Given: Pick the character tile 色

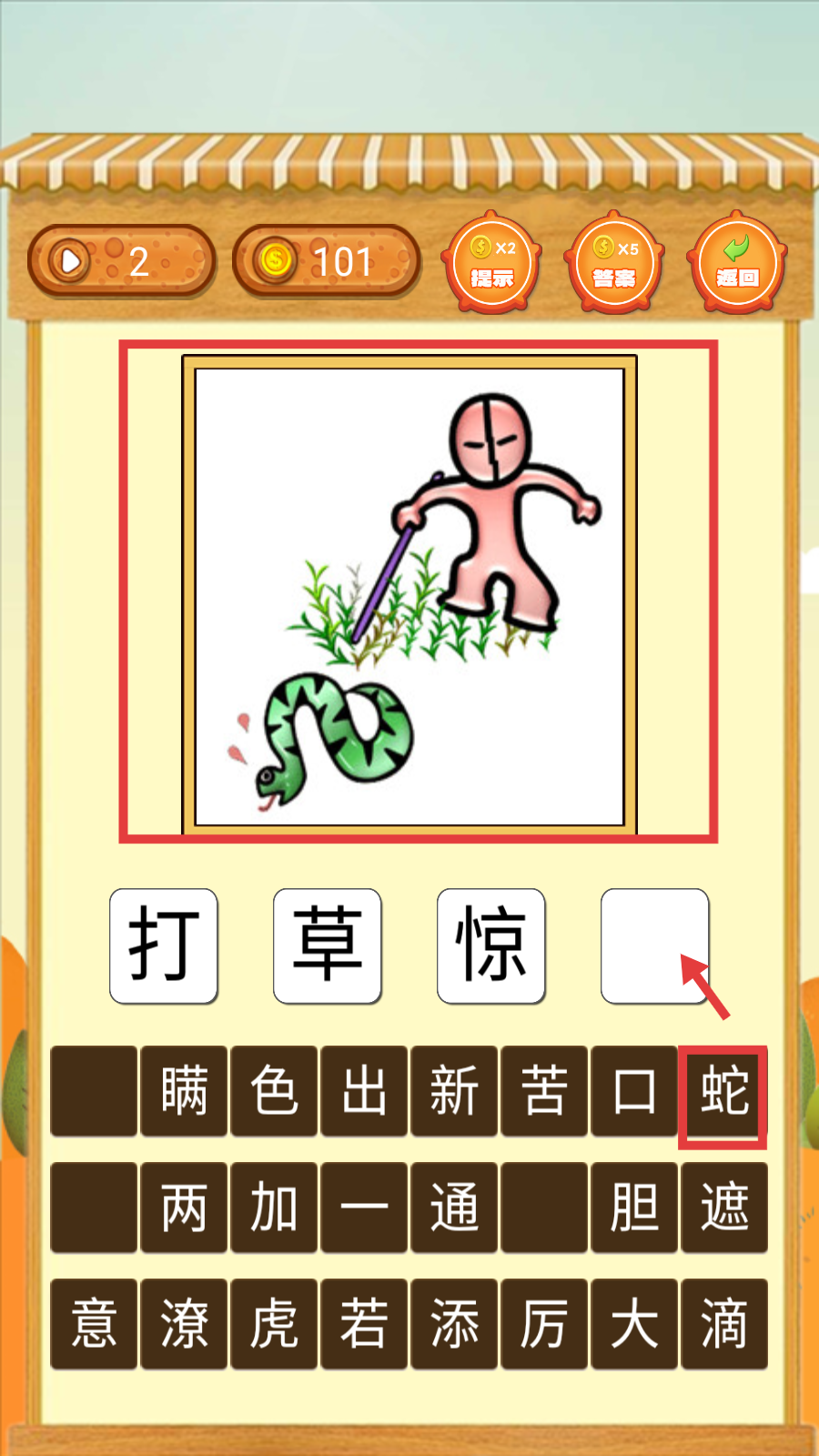Looking at the screenshot, I should (x=274, y=1091).
